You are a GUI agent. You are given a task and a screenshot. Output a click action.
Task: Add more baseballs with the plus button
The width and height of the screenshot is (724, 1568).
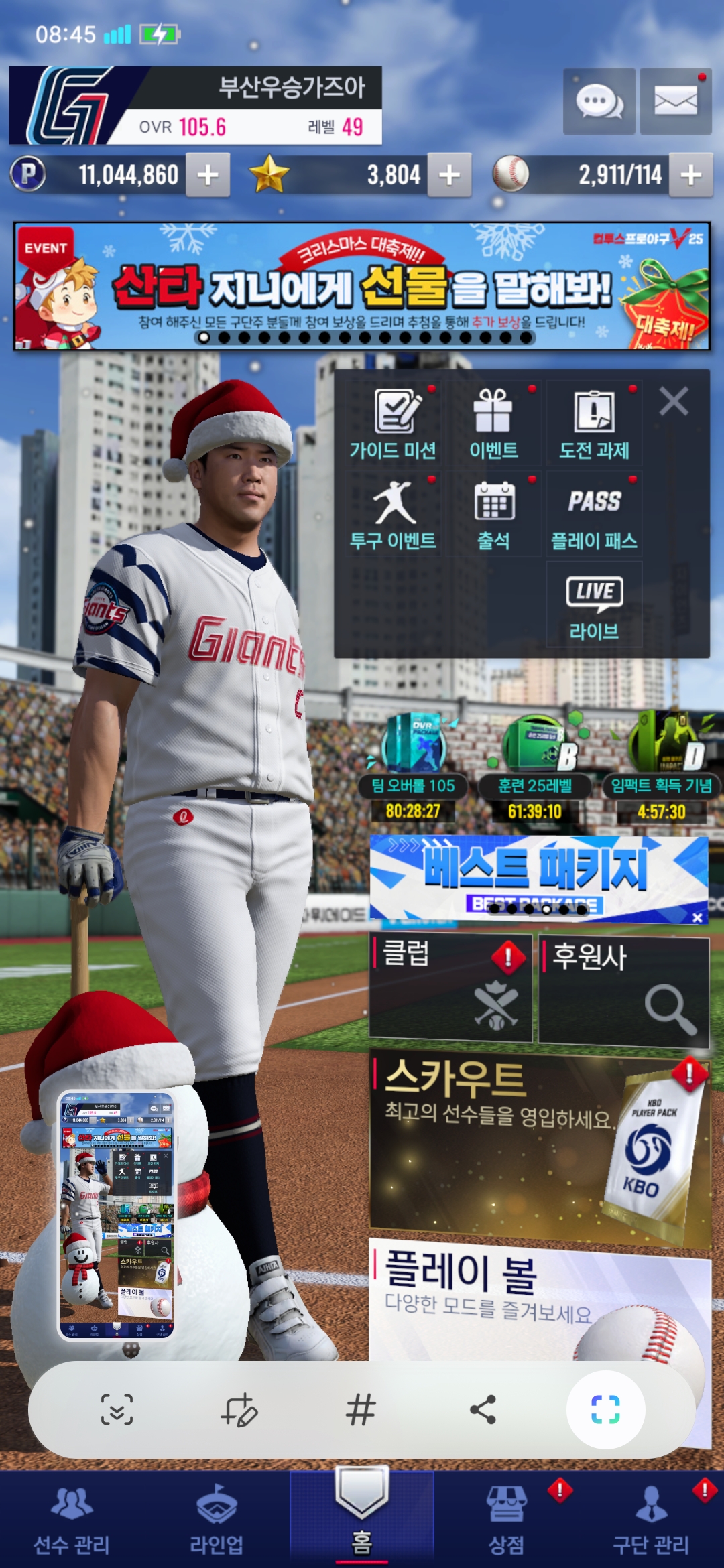click(x=690, y=175)
